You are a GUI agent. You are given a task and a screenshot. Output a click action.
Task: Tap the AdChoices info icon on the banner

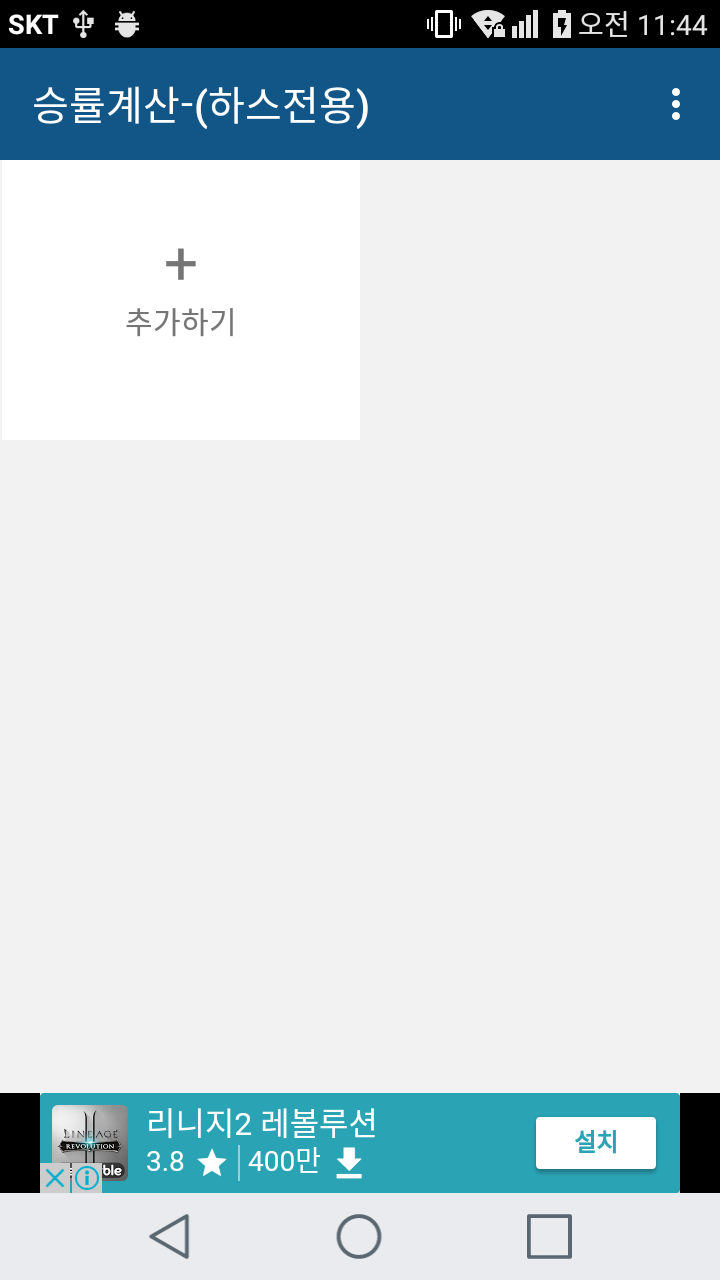pyautogui.click(x=86, y=1177)
